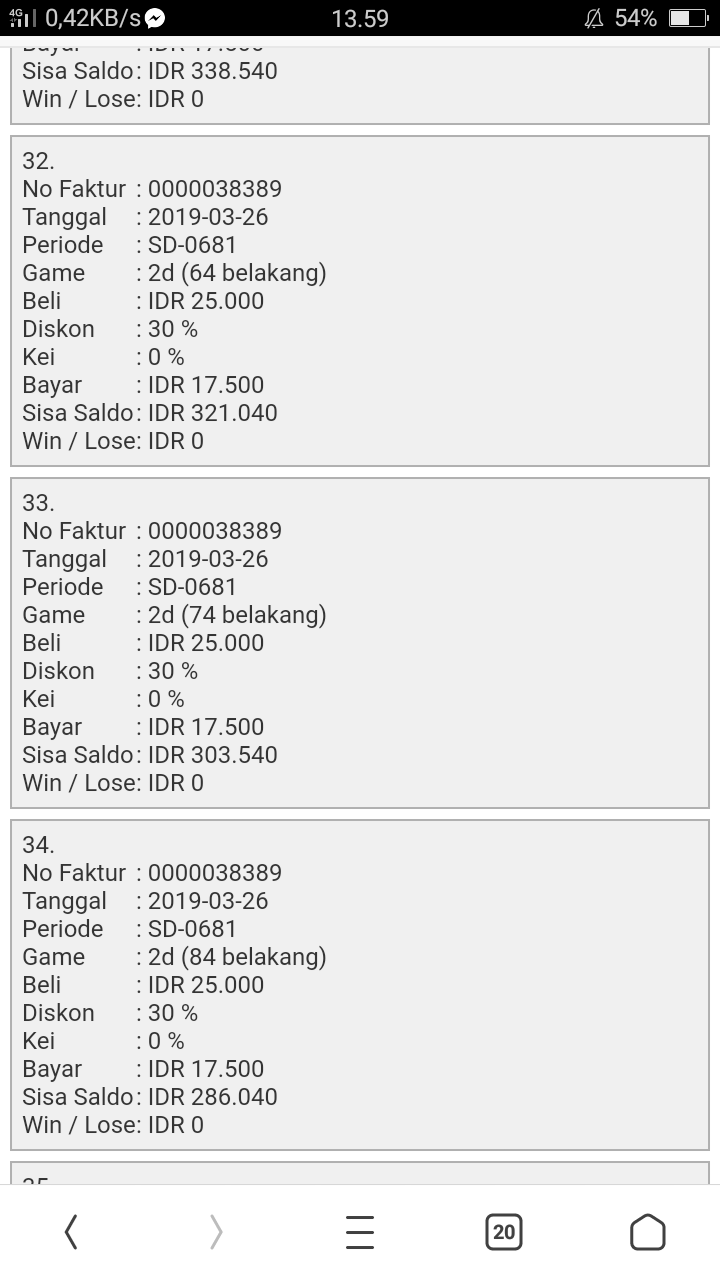Open the browser menu
Screen dimensions: 720x1280
pyautogui.click(x=360, y=1232)
